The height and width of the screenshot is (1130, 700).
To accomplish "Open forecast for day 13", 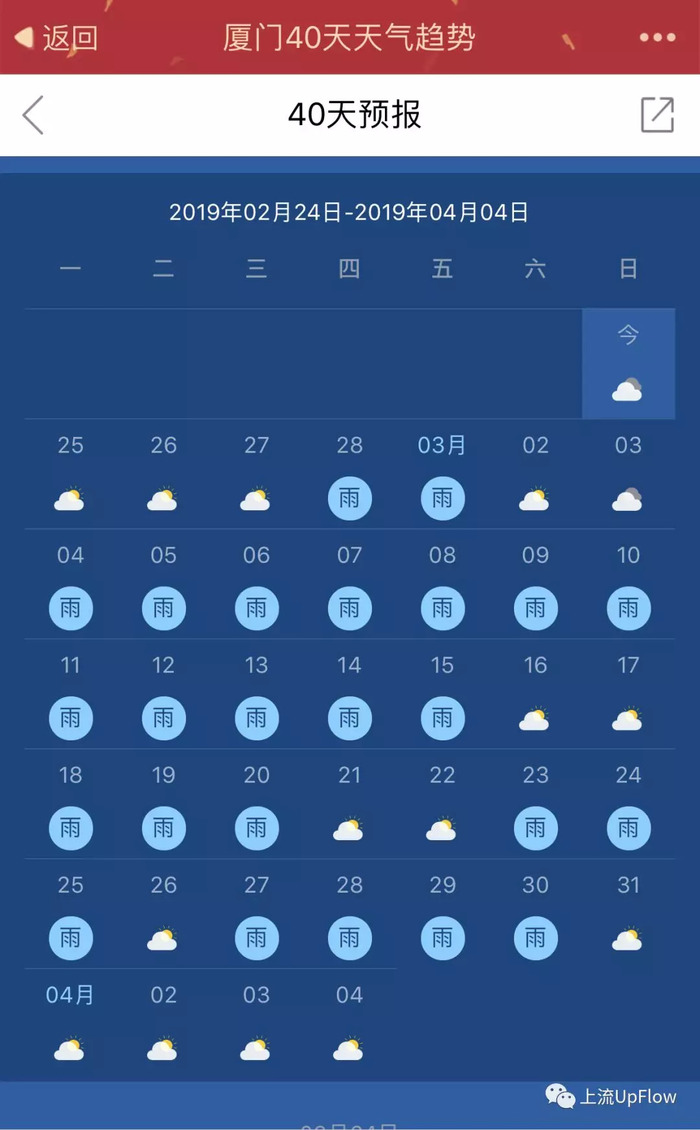I will coord(256,695).
